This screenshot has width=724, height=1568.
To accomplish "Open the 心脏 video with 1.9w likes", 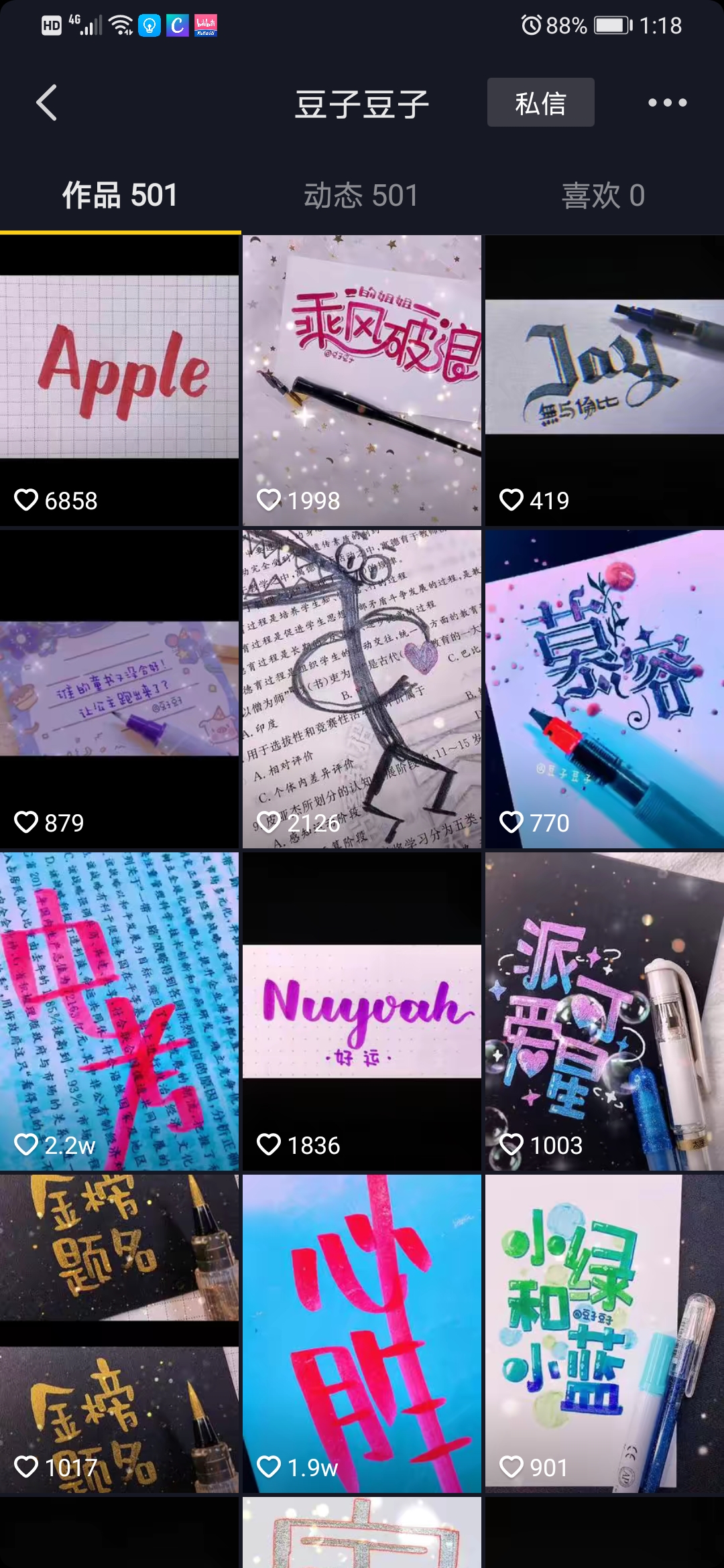I will coord(362,1333).
